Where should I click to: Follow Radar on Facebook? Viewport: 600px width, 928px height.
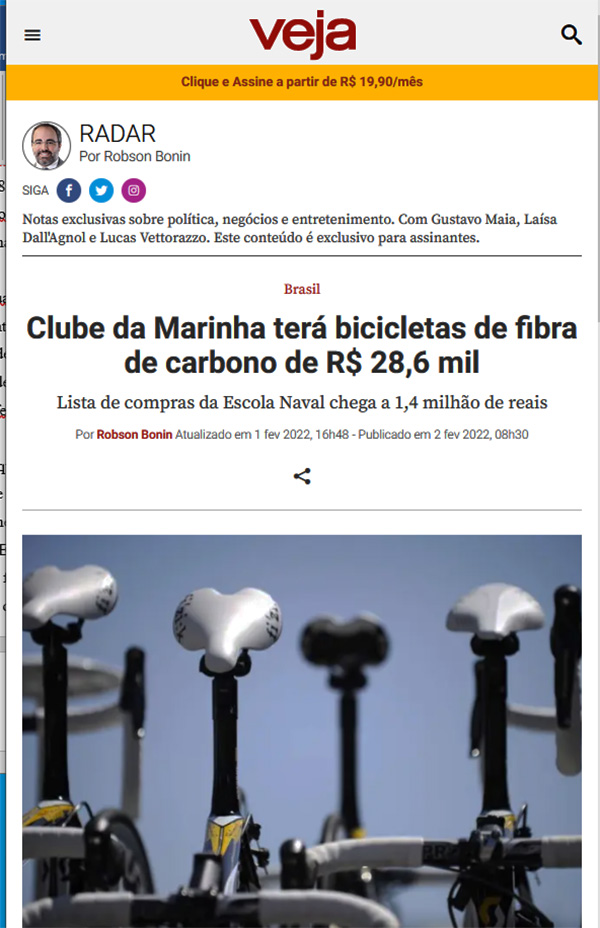click(68, 190)
